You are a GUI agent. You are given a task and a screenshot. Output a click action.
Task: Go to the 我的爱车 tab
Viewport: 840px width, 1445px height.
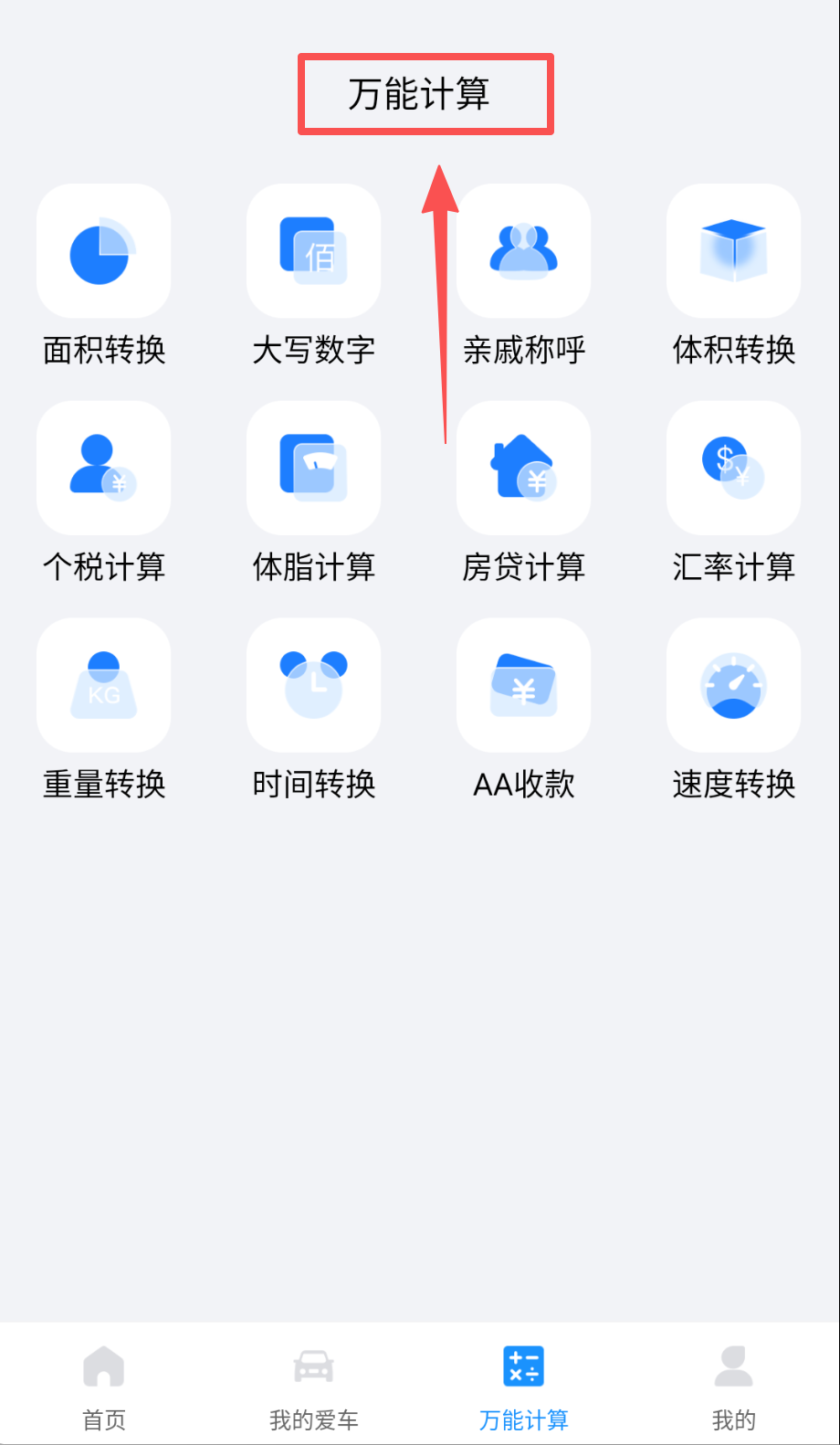pyautogui.click(x=313, y=1386)
